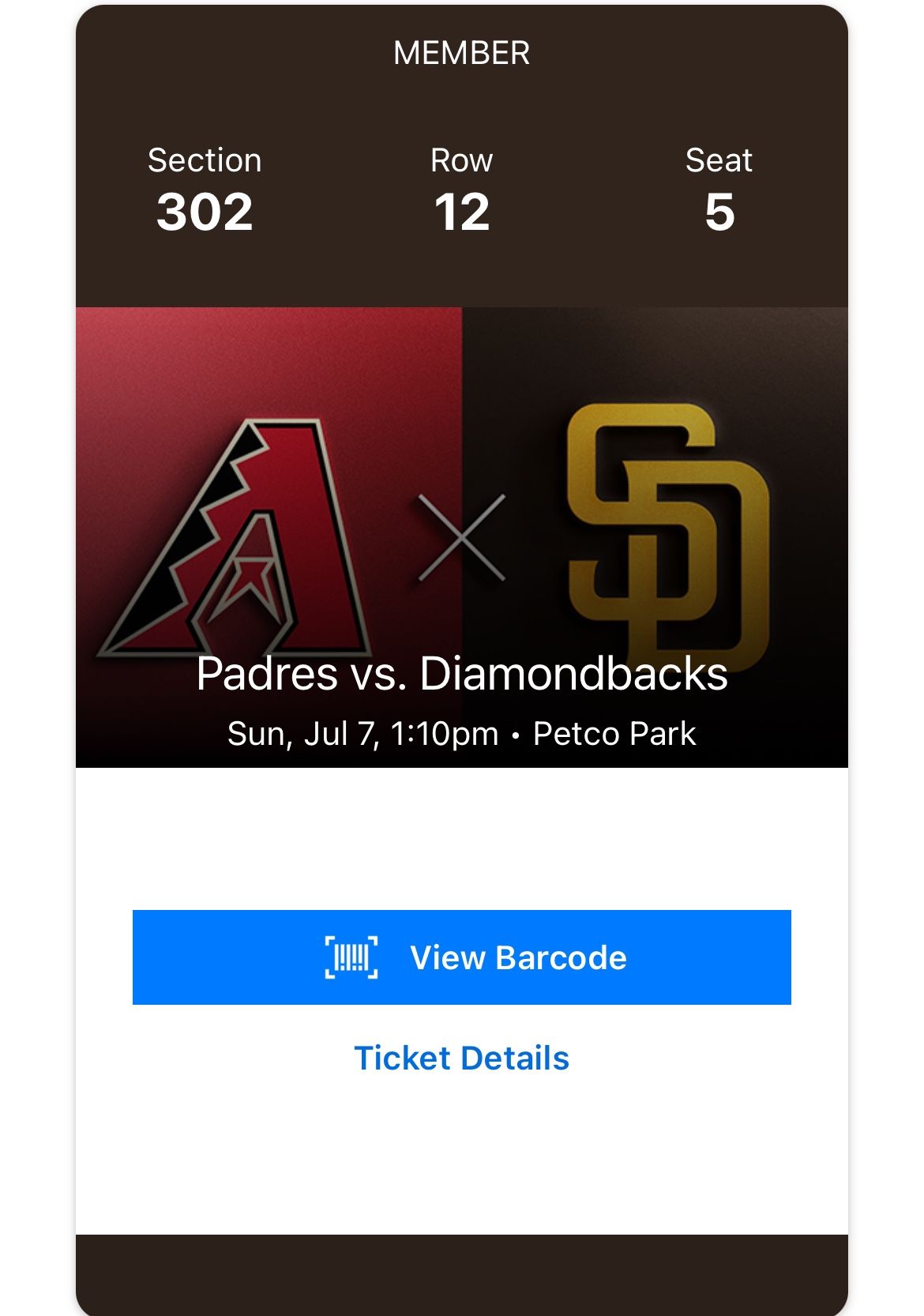Tap the View Barcode button
The height and width of the screenshot is (1316, 924).
(x=462, y=957)
